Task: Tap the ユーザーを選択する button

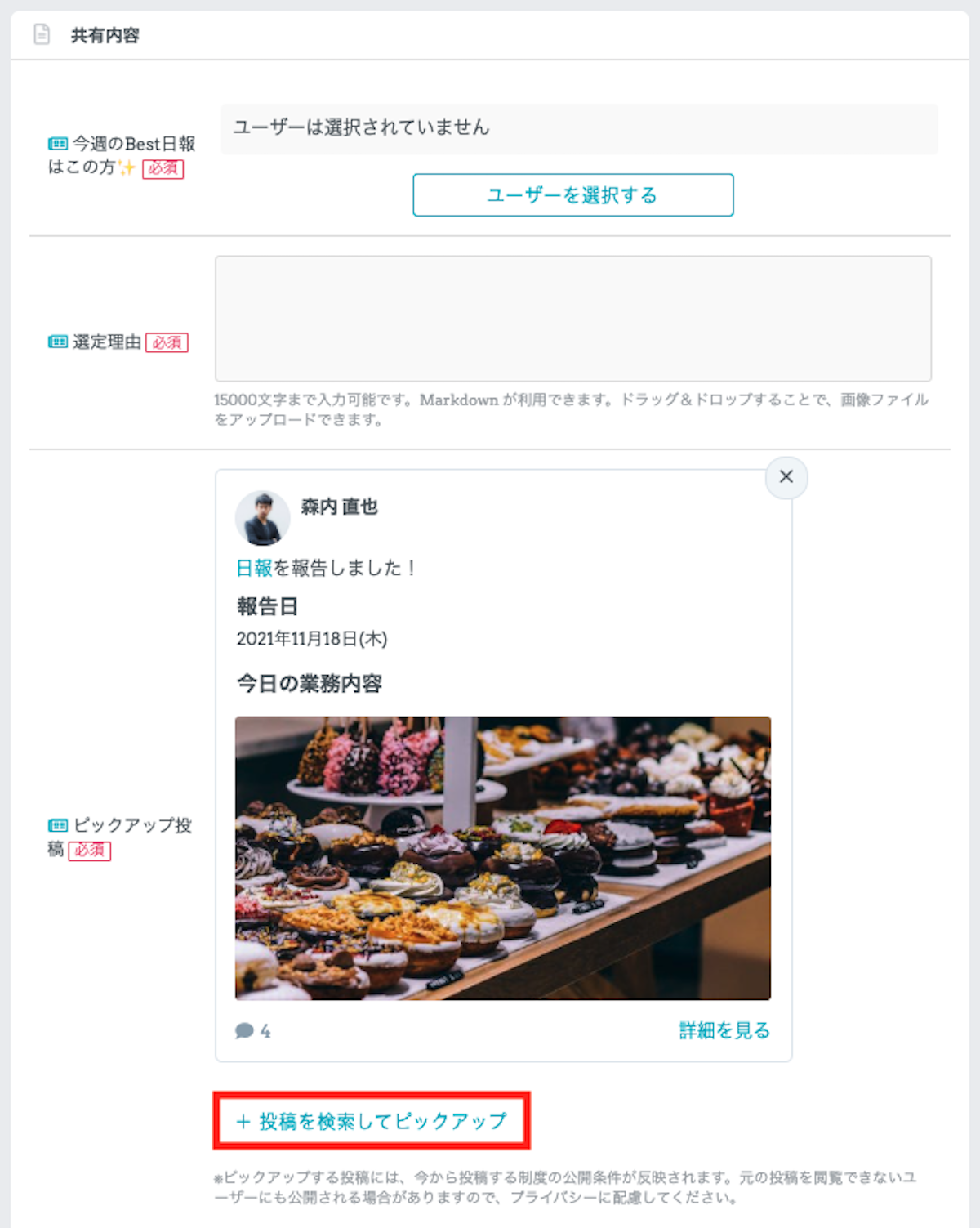Action: (572, 195)
